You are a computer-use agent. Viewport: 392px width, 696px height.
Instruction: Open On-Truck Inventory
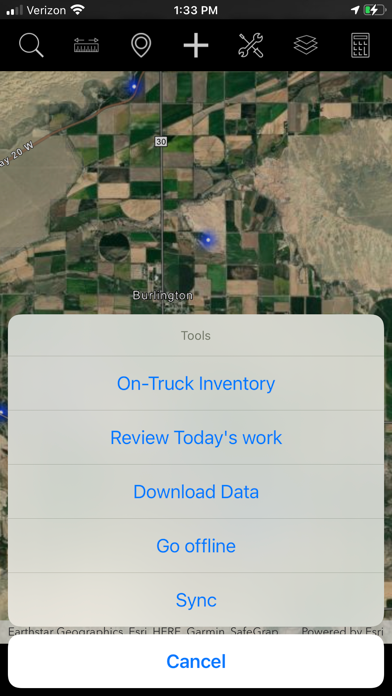click(196, 384)
